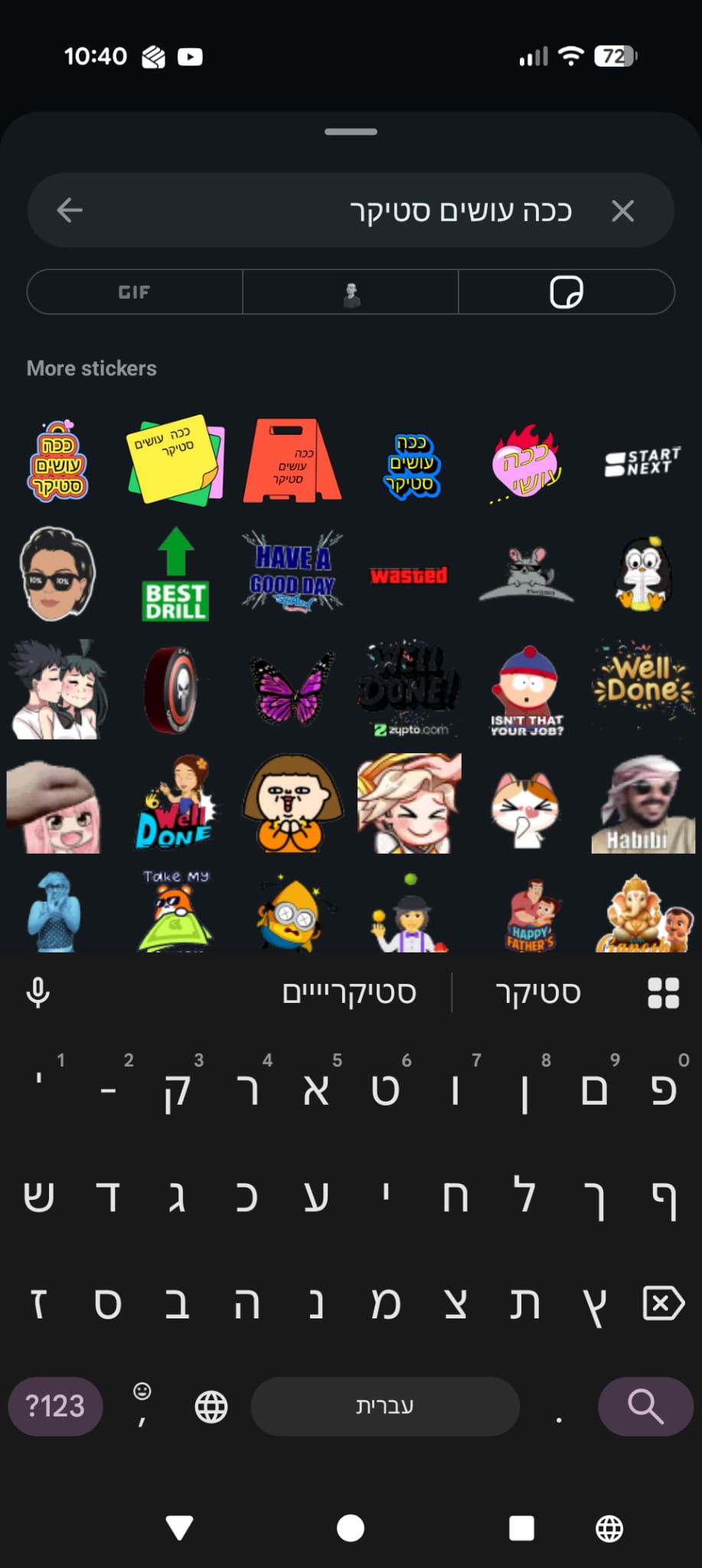The image size is (702, 1568).
Task: Go back from the sticker search
Action: 70,210
